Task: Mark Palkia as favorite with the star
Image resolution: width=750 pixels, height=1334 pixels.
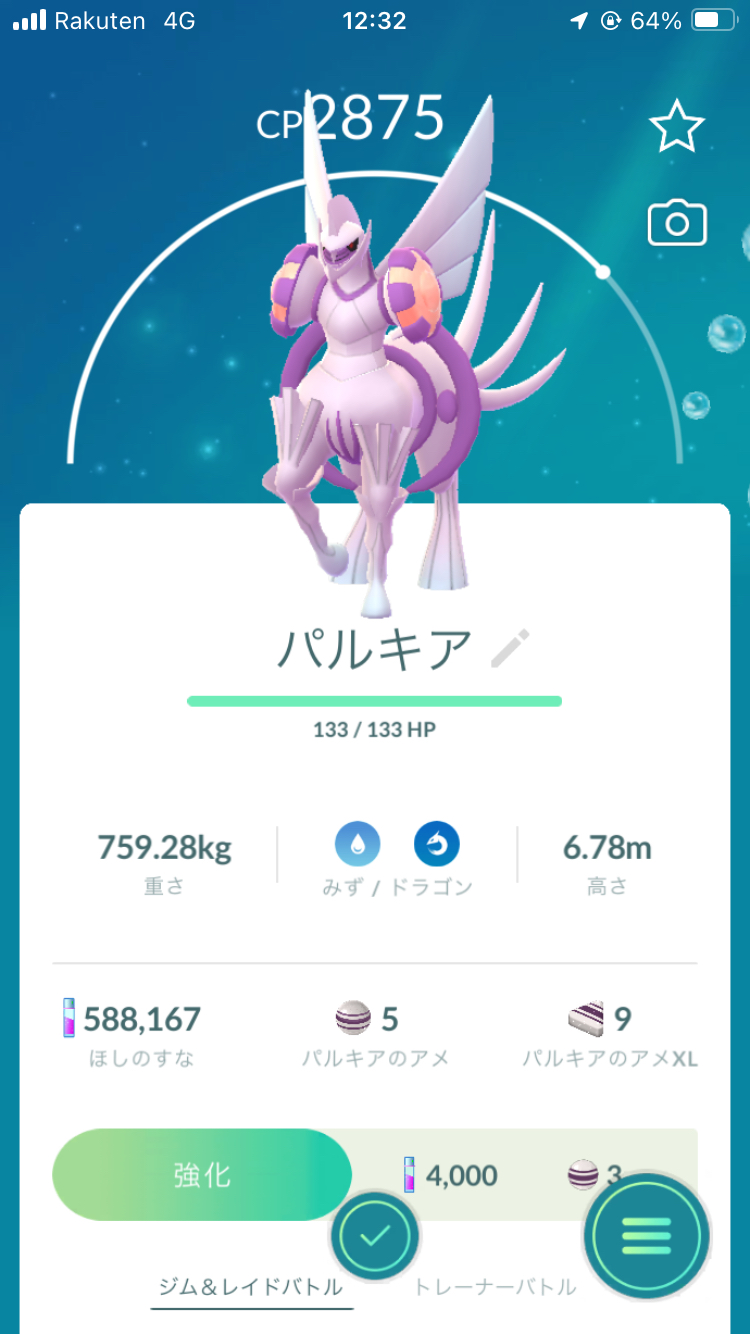Action: [x=677, y=126]
